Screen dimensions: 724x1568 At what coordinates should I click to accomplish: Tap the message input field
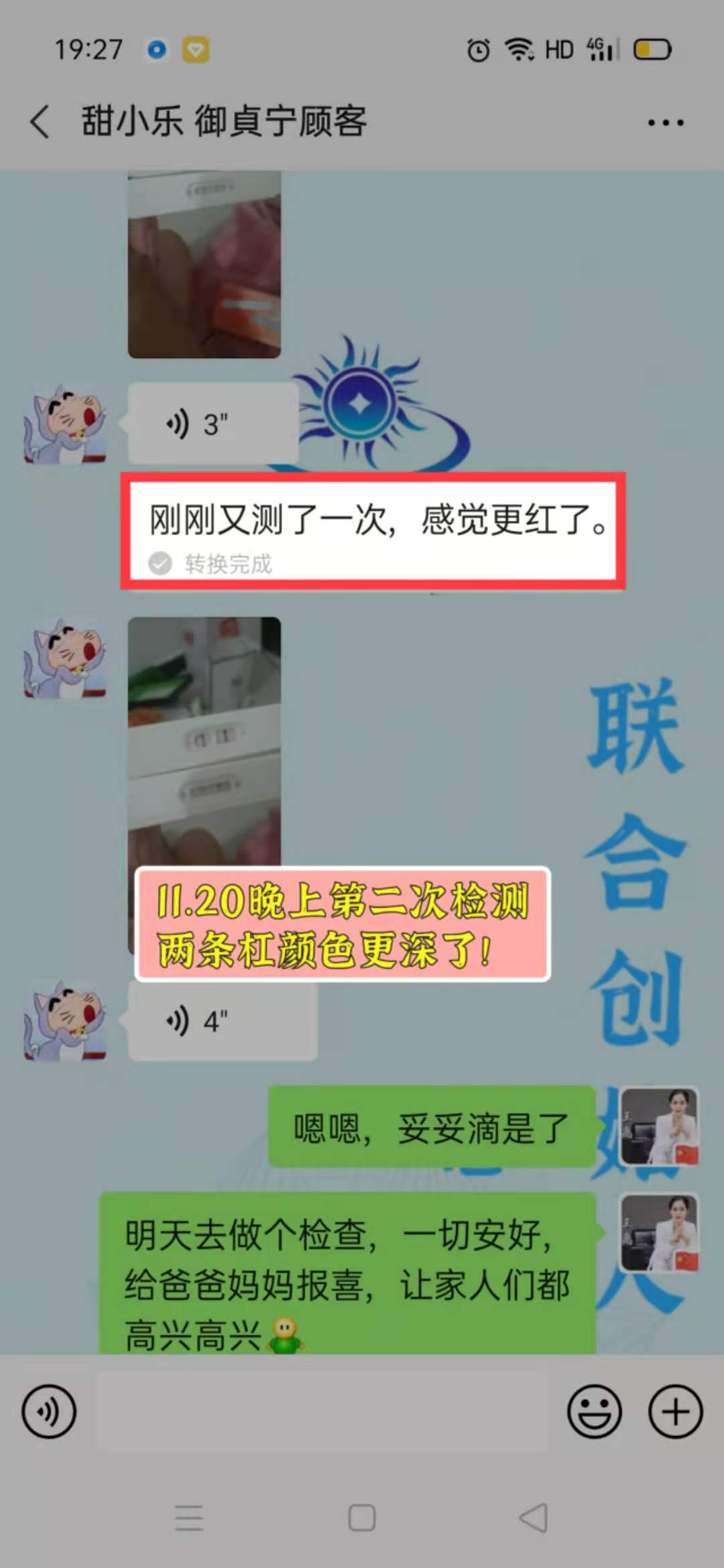coord(322,1411)
